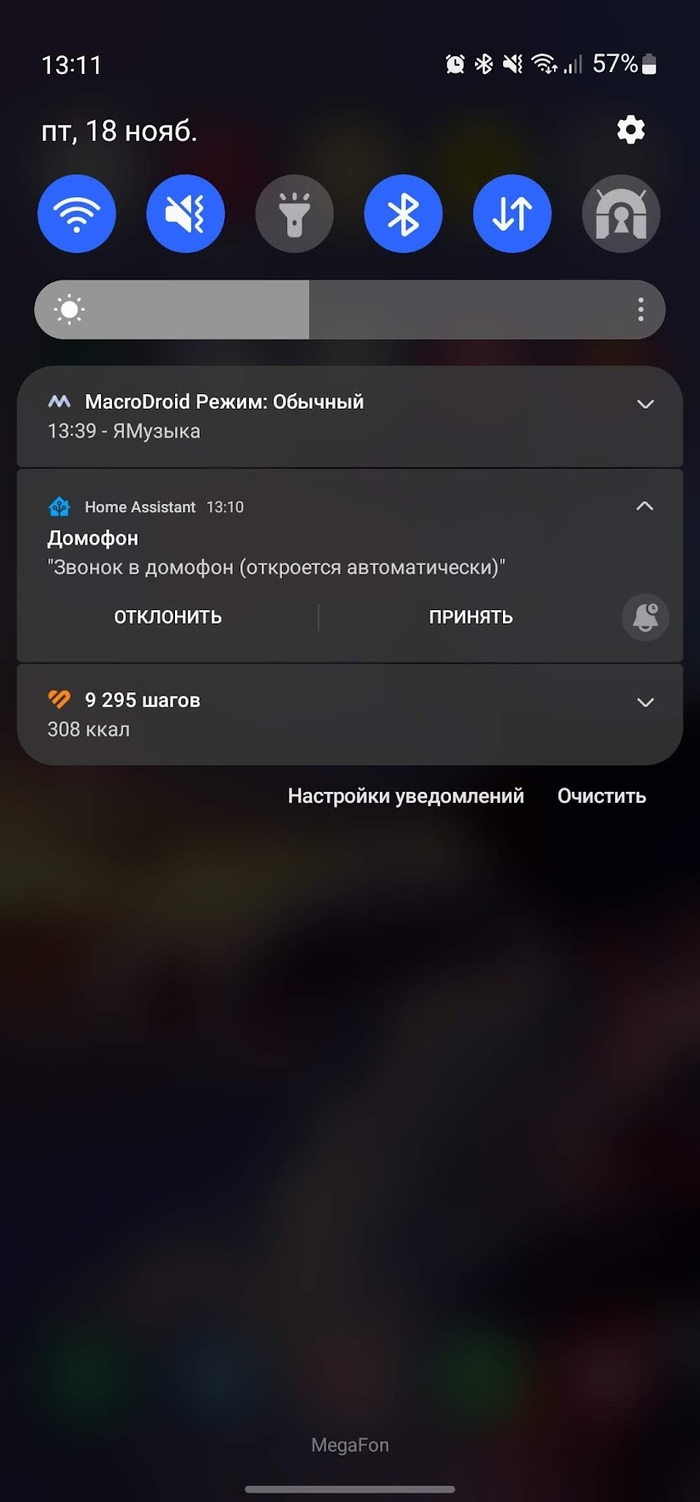Turn off mobile data toggle

512,214
